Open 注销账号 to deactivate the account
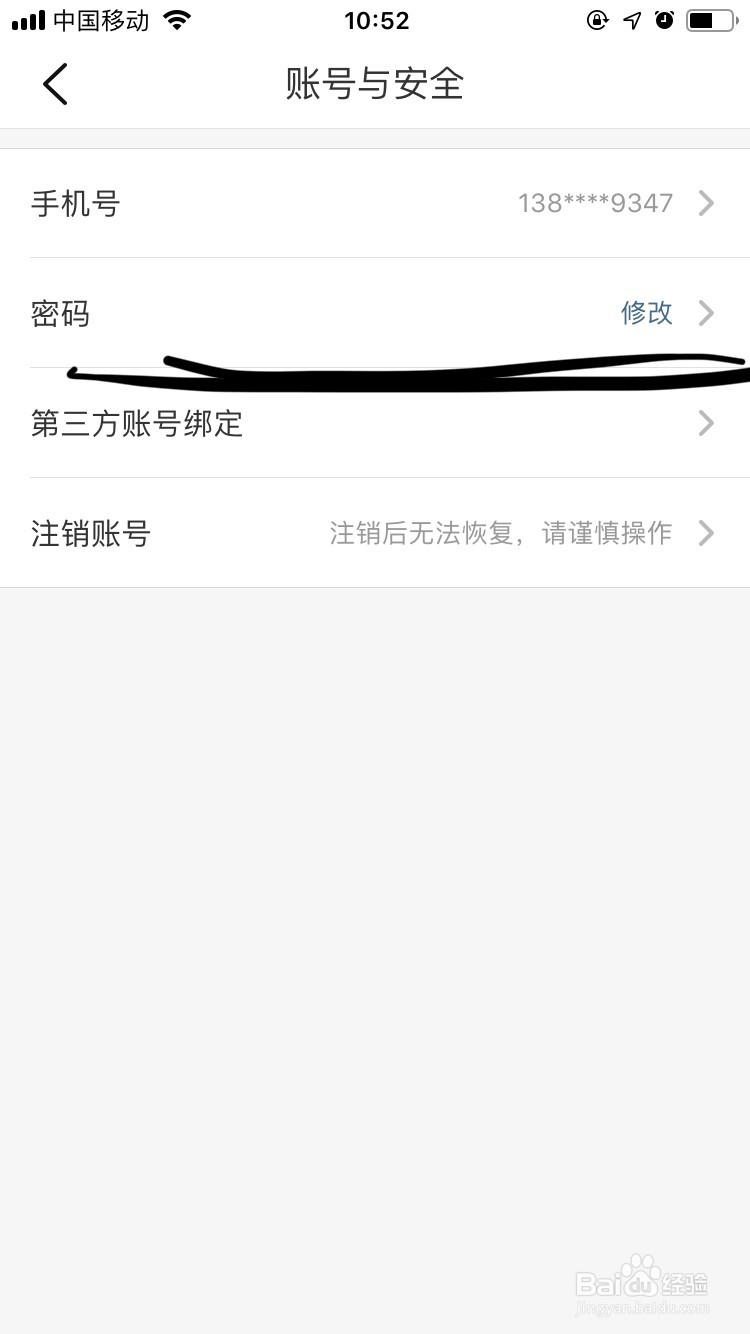 90,533
